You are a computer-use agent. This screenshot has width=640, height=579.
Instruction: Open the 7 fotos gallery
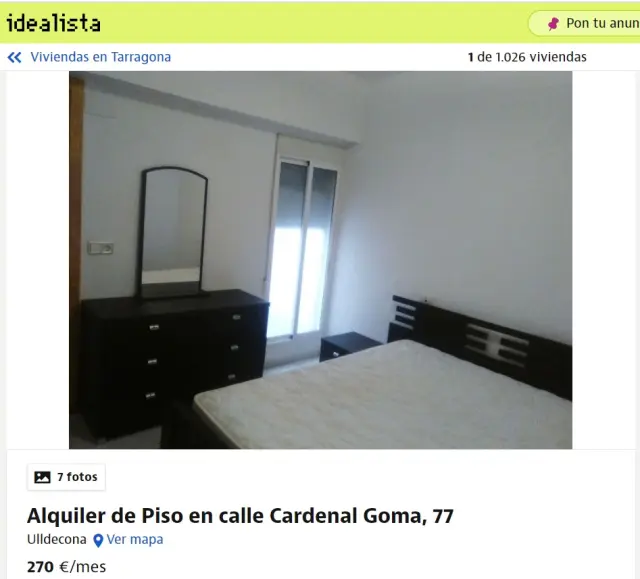66,477
